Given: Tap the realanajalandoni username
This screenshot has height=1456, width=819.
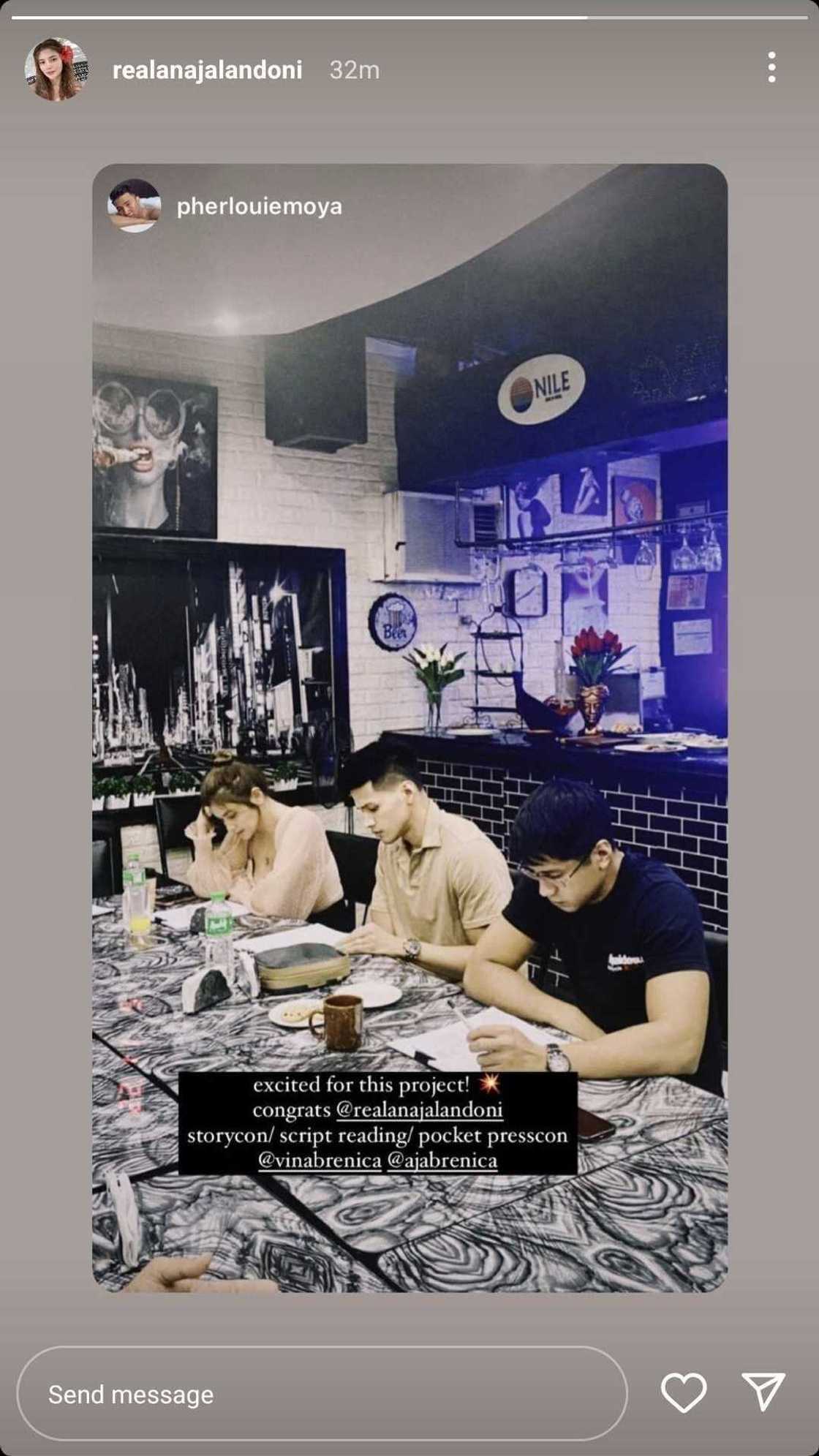Looking at the screenshot, I should click(x=207, y=70).
